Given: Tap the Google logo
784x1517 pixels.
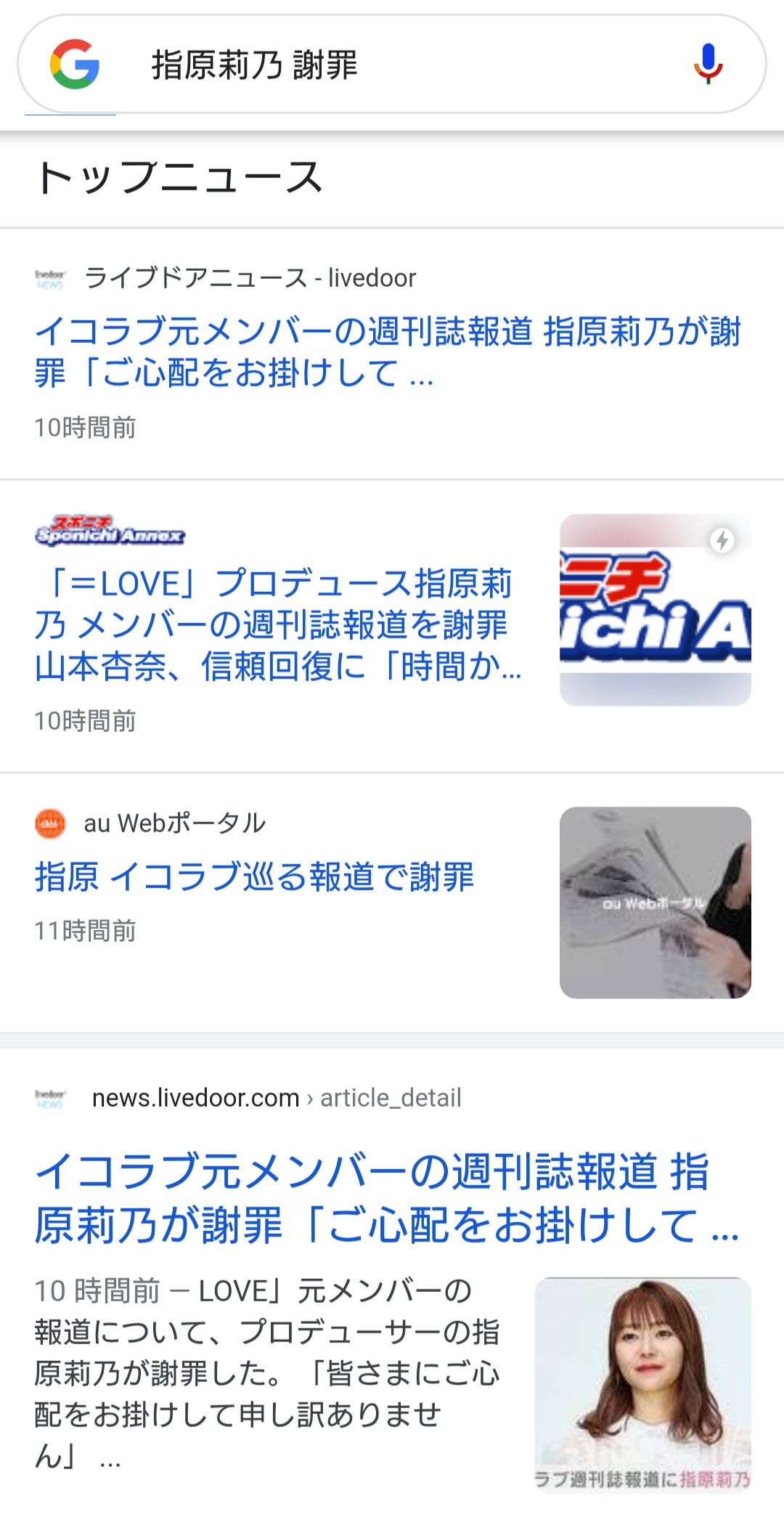Looking at the screenshot, I should pyautogui.click(x=75, y=65).
